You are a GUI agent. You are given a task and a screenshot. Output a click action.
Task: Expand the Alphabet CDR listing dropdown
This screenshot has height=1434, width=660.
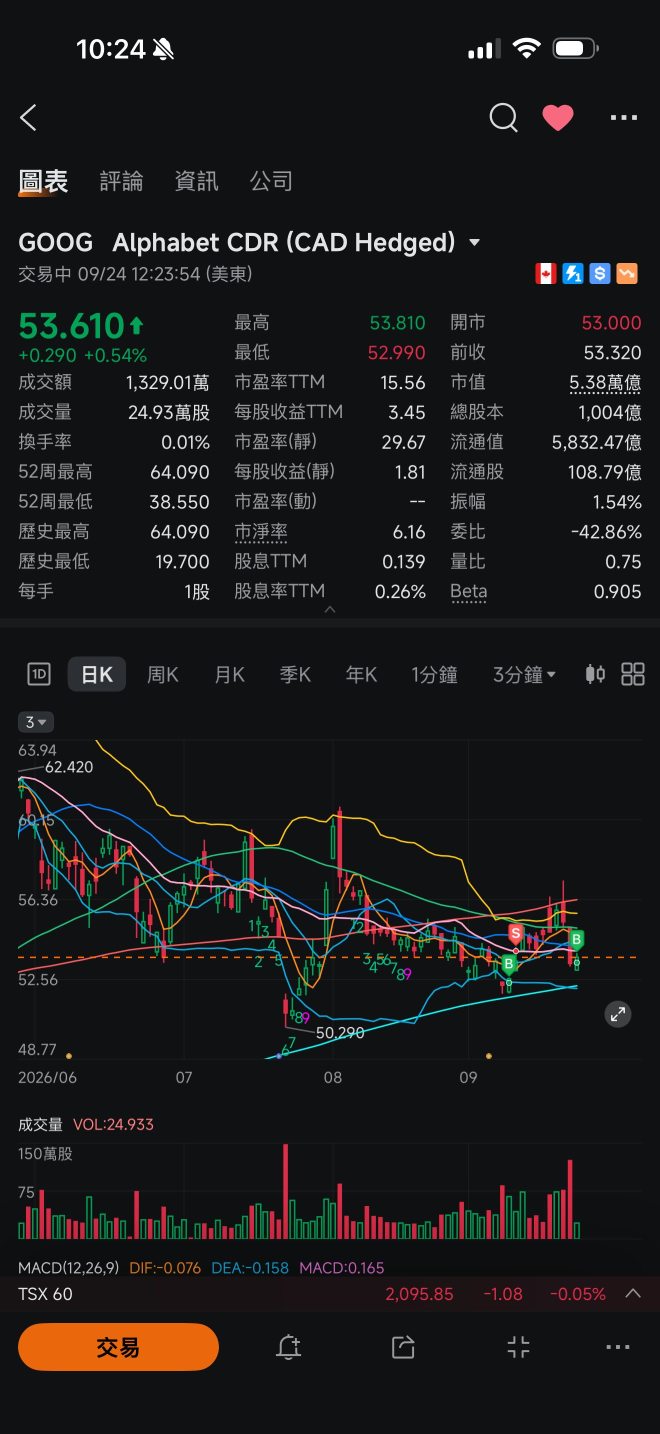[x=474, y=243]
